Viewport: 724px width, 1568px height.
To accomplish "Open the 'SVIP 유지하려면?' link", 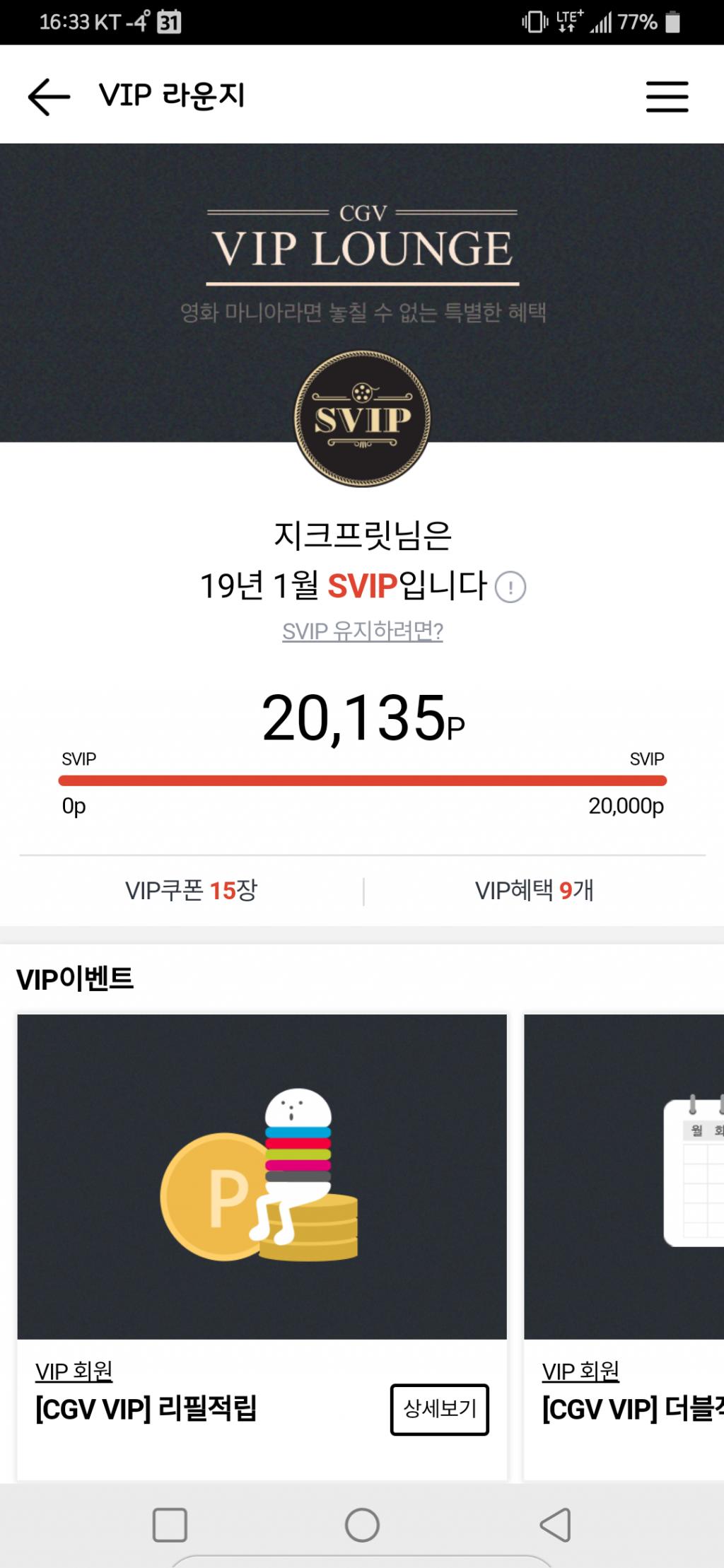I will point(362,631).
